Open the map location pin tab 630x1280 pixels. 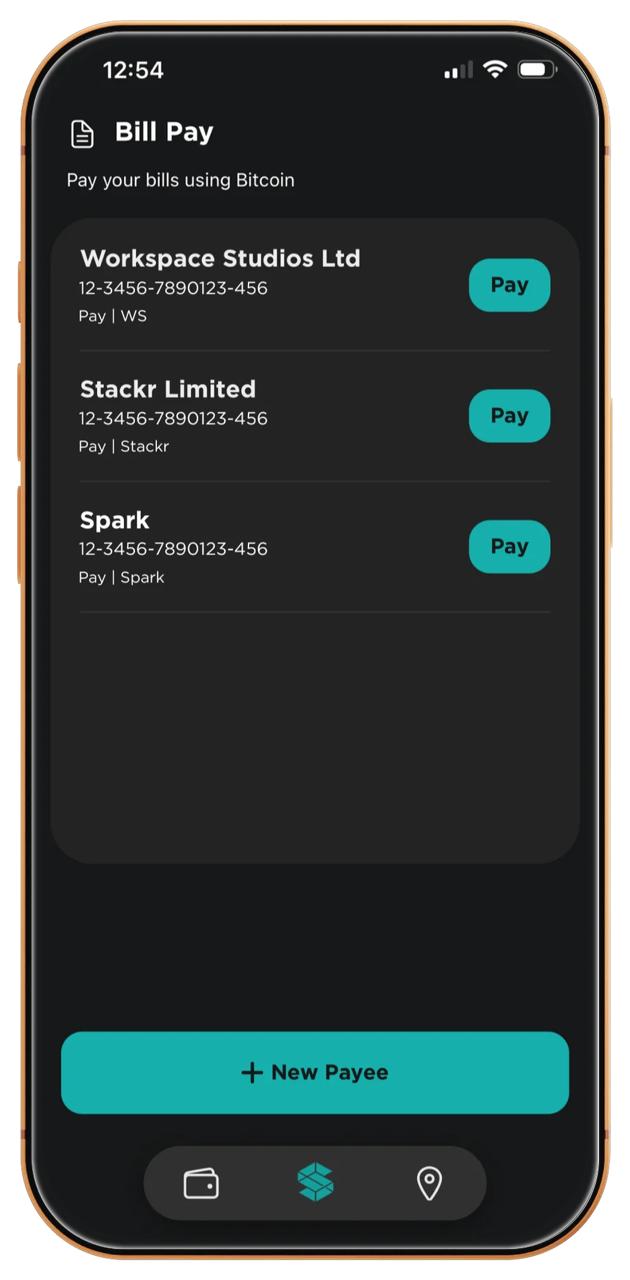click(429, 1184)
